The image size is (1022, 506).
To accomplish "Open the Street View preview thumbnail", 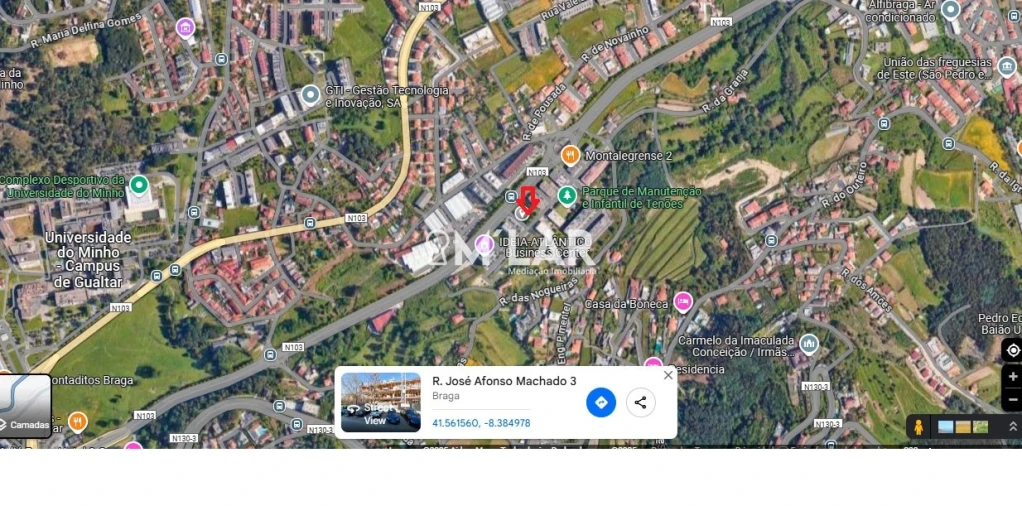I will click(380, 402).
